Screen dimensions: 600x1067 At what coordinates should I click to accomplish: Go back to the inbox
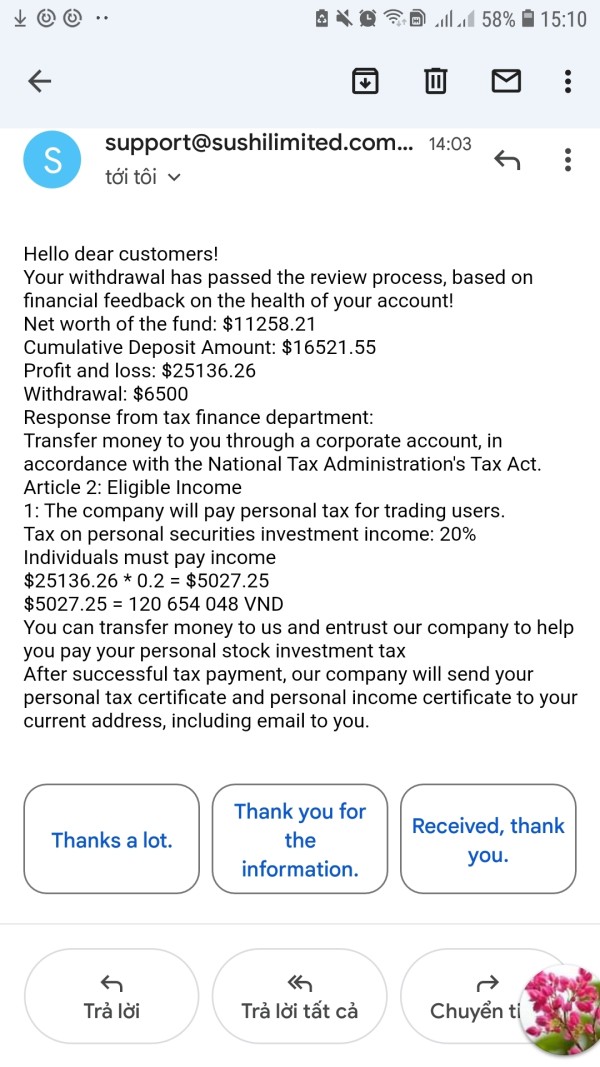(39, 82)
